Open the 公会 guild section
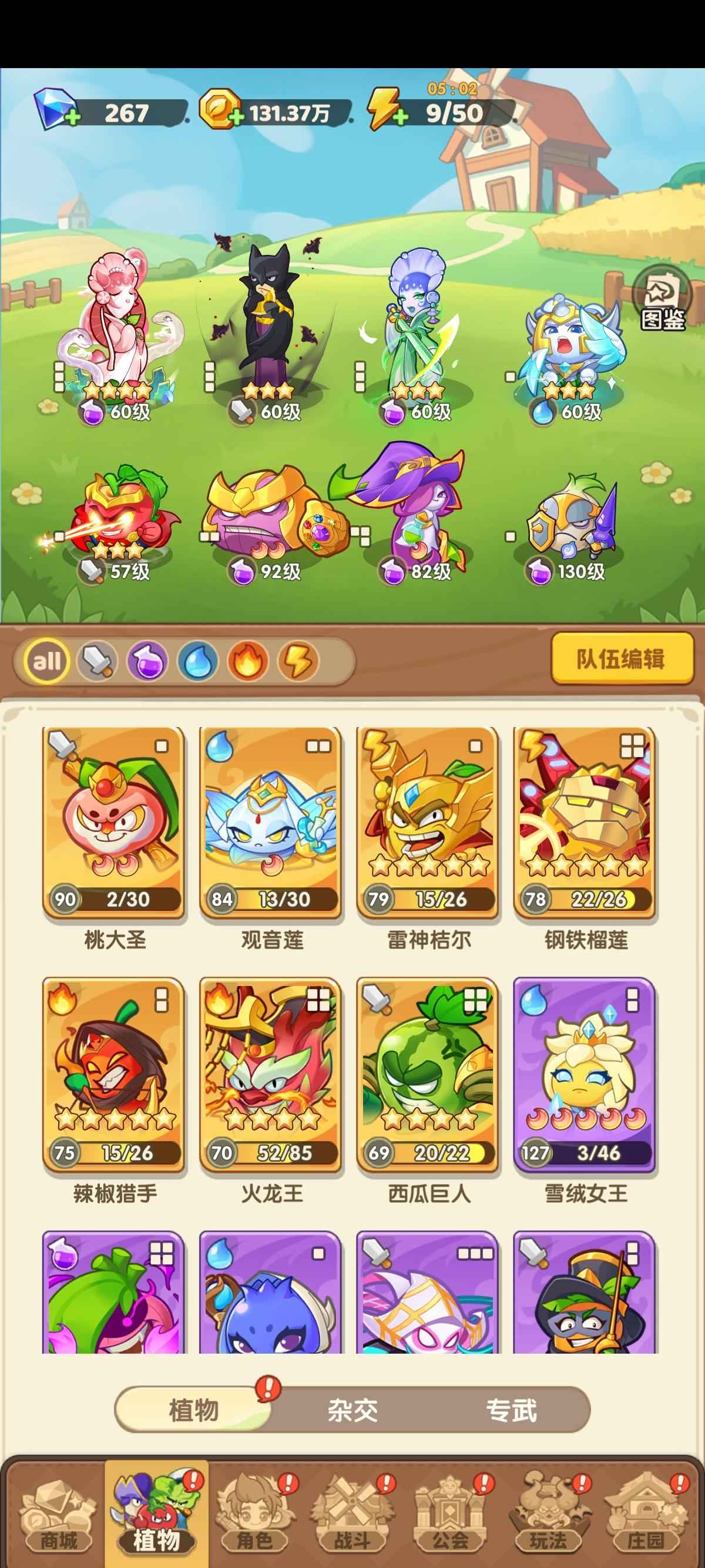This screenshot has width=705, height=1568. point(450,1519)
